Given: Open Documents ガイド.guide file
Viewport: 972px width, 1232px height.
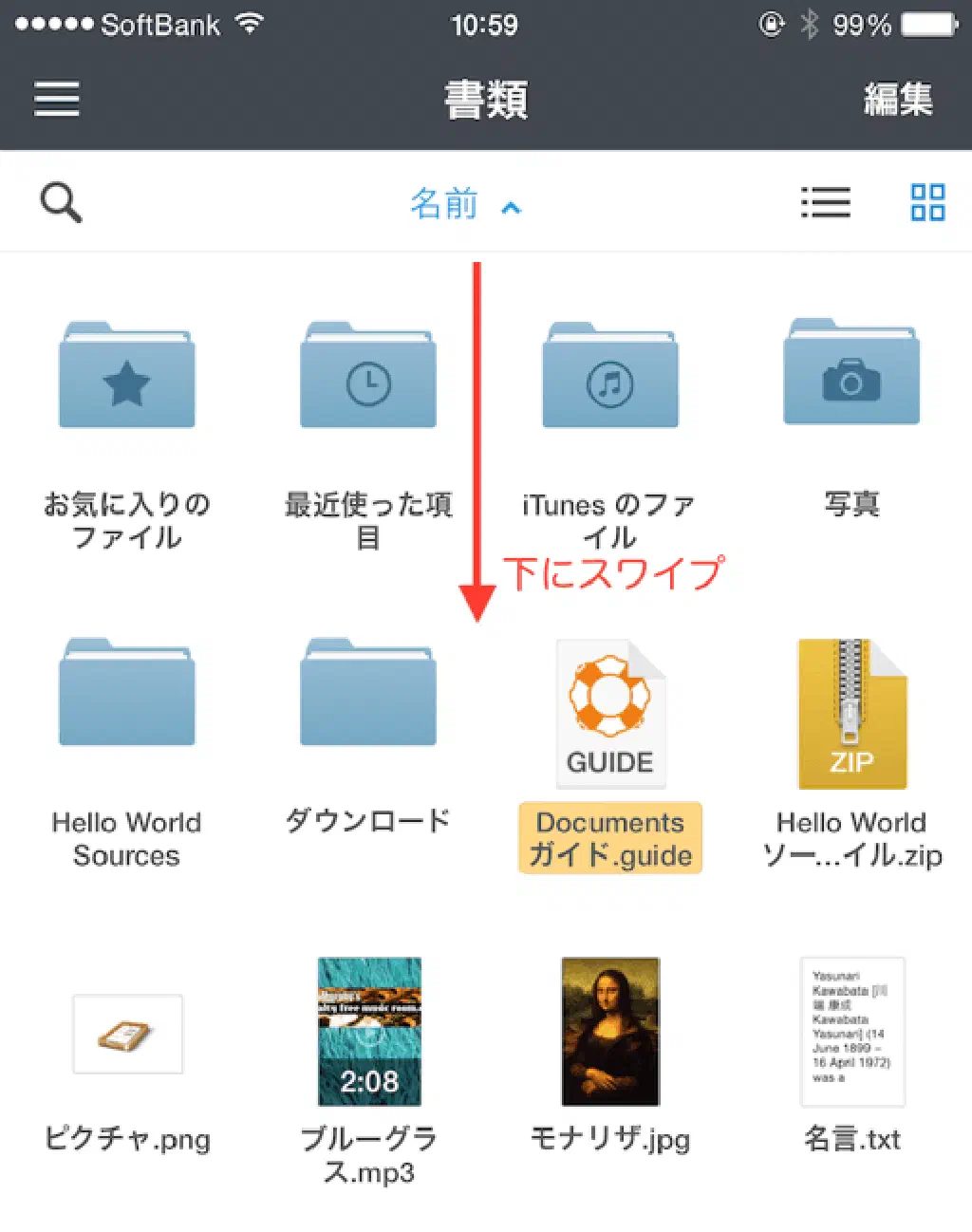Looking at the screenshot, I should pyautogui.click(x=610, y=714).
